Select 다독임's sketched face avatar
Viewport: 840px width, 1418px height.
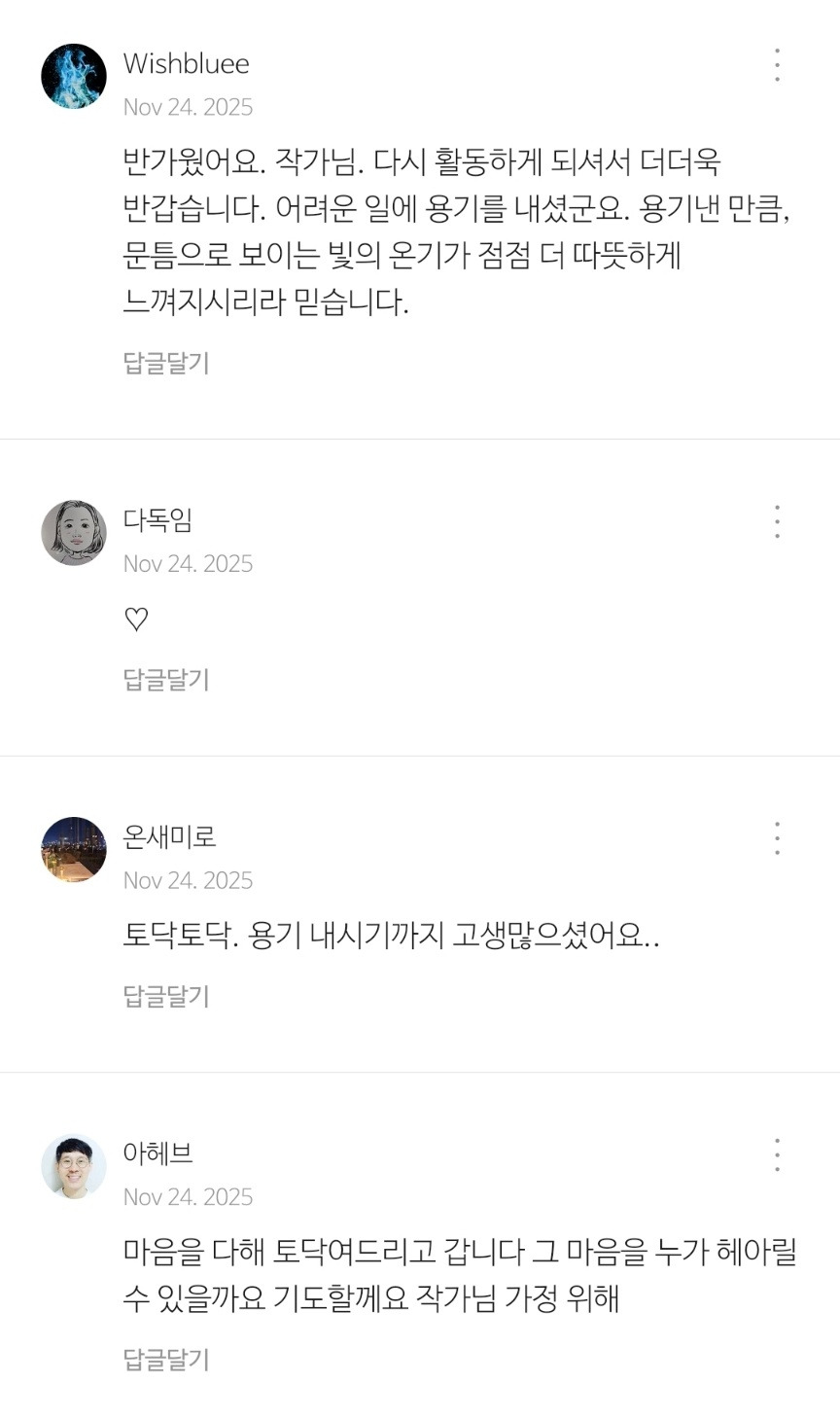[x=73, y=533]
